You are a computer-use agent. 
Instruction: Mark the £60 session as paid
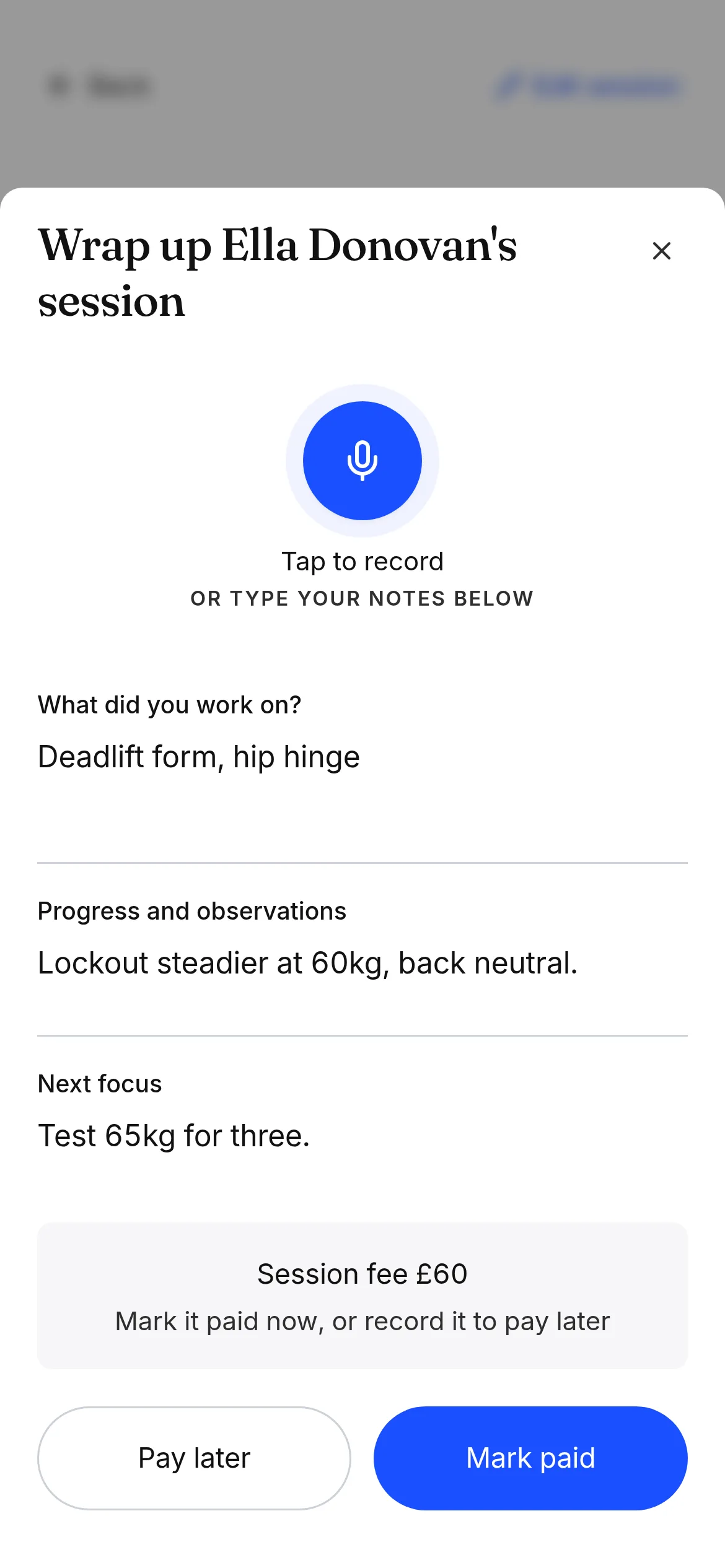(x=530, y=1458)
